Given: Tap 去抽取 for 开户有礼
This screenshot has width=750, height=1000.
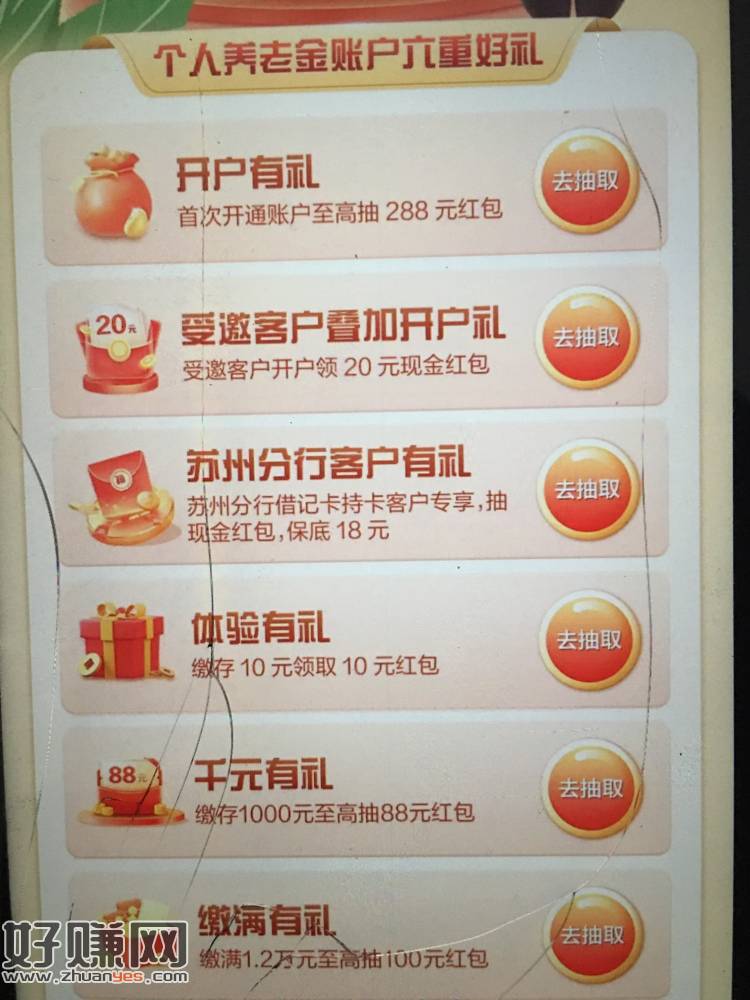Looking at the screenshot, I should point(586,181).
